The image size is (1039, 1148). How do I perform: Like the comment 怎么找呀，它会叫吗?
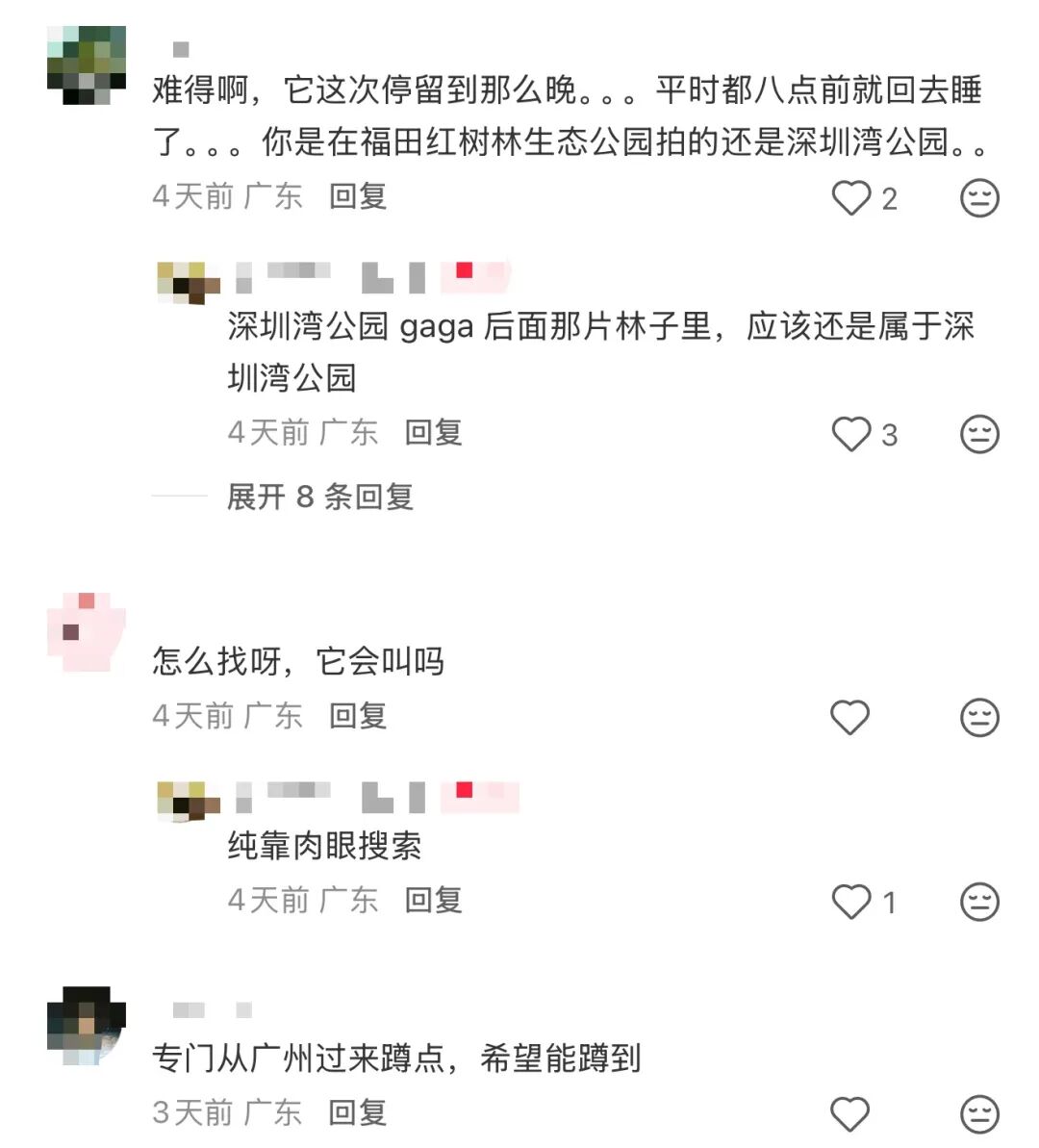pyautogui.click(x=849, y=717)
